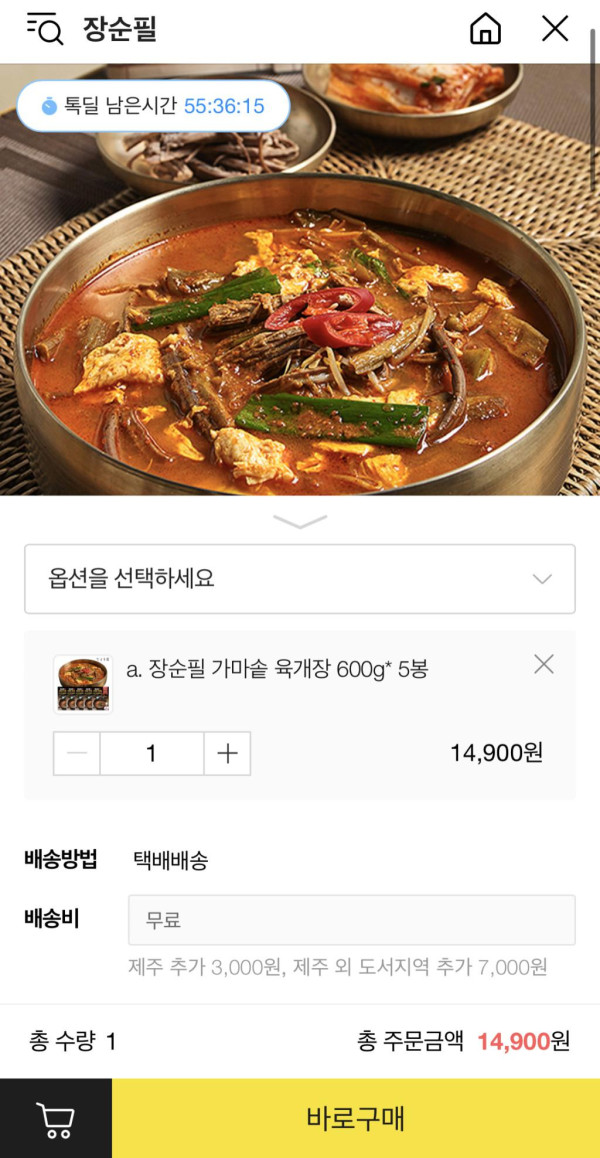Open the menu search icon beside 장순필
This screenshot has height=1158, width=600.
(x=44, y=29)
